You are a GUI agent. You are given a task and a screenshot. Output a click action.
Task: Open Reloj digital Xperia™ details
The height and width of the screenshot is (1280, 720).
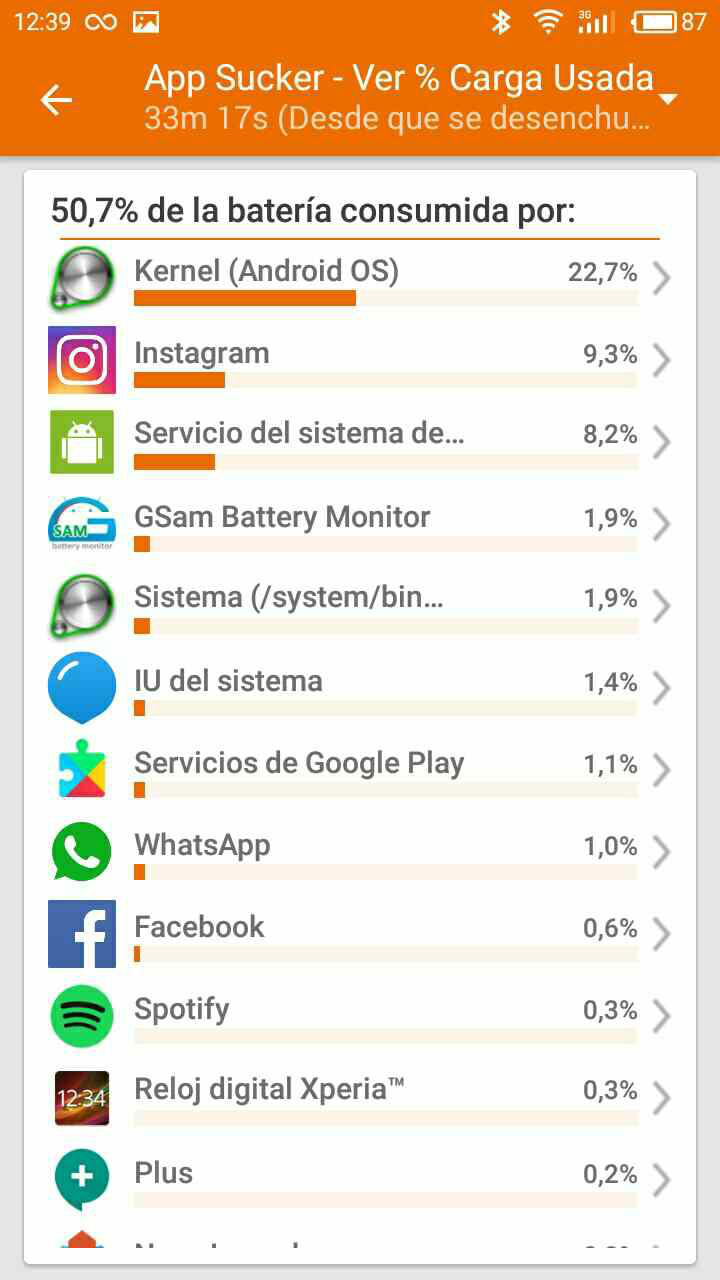coord(360,1098)
